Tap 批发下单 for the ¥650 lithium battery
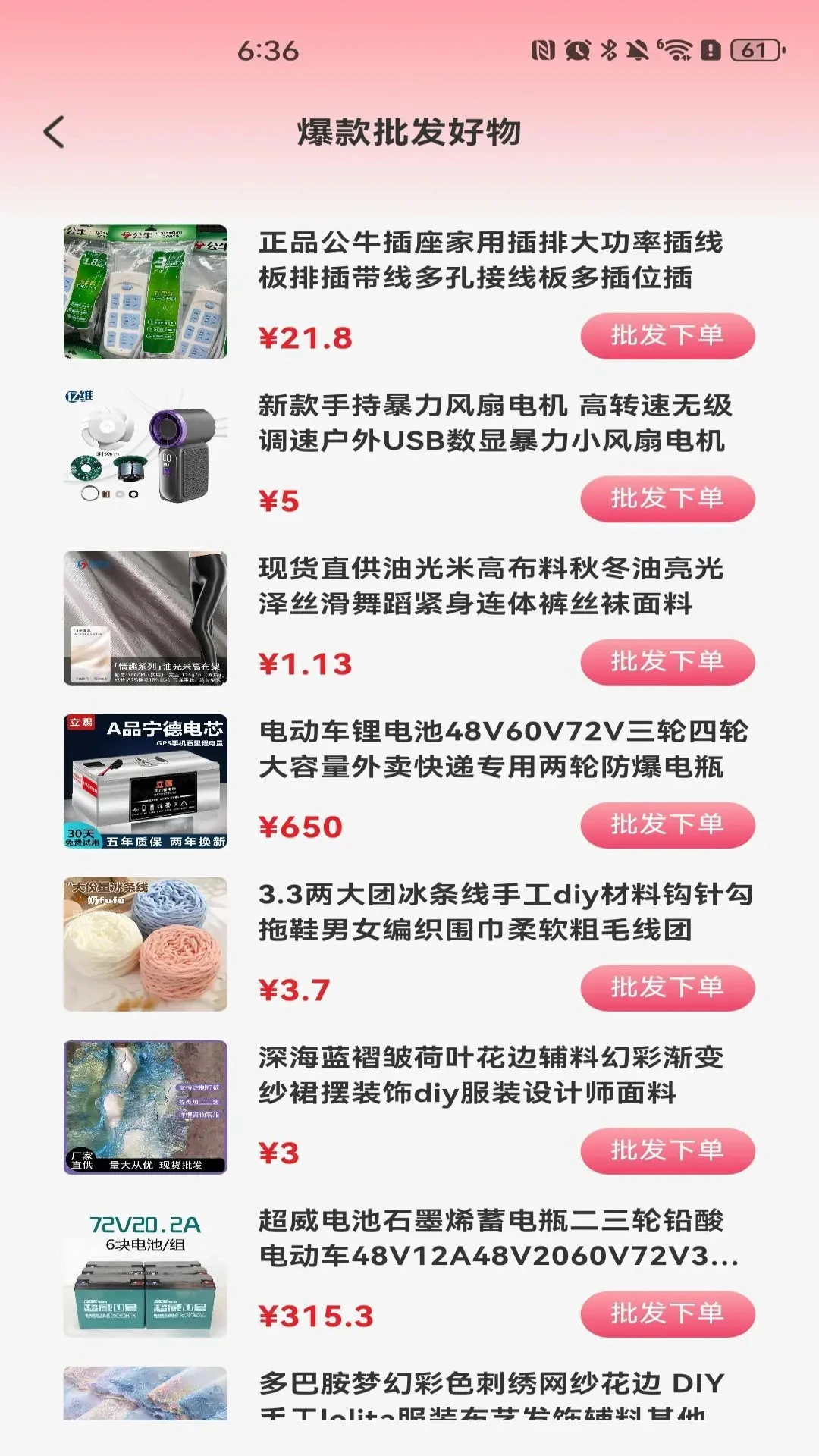819x1456 pixels. (667, 824)
